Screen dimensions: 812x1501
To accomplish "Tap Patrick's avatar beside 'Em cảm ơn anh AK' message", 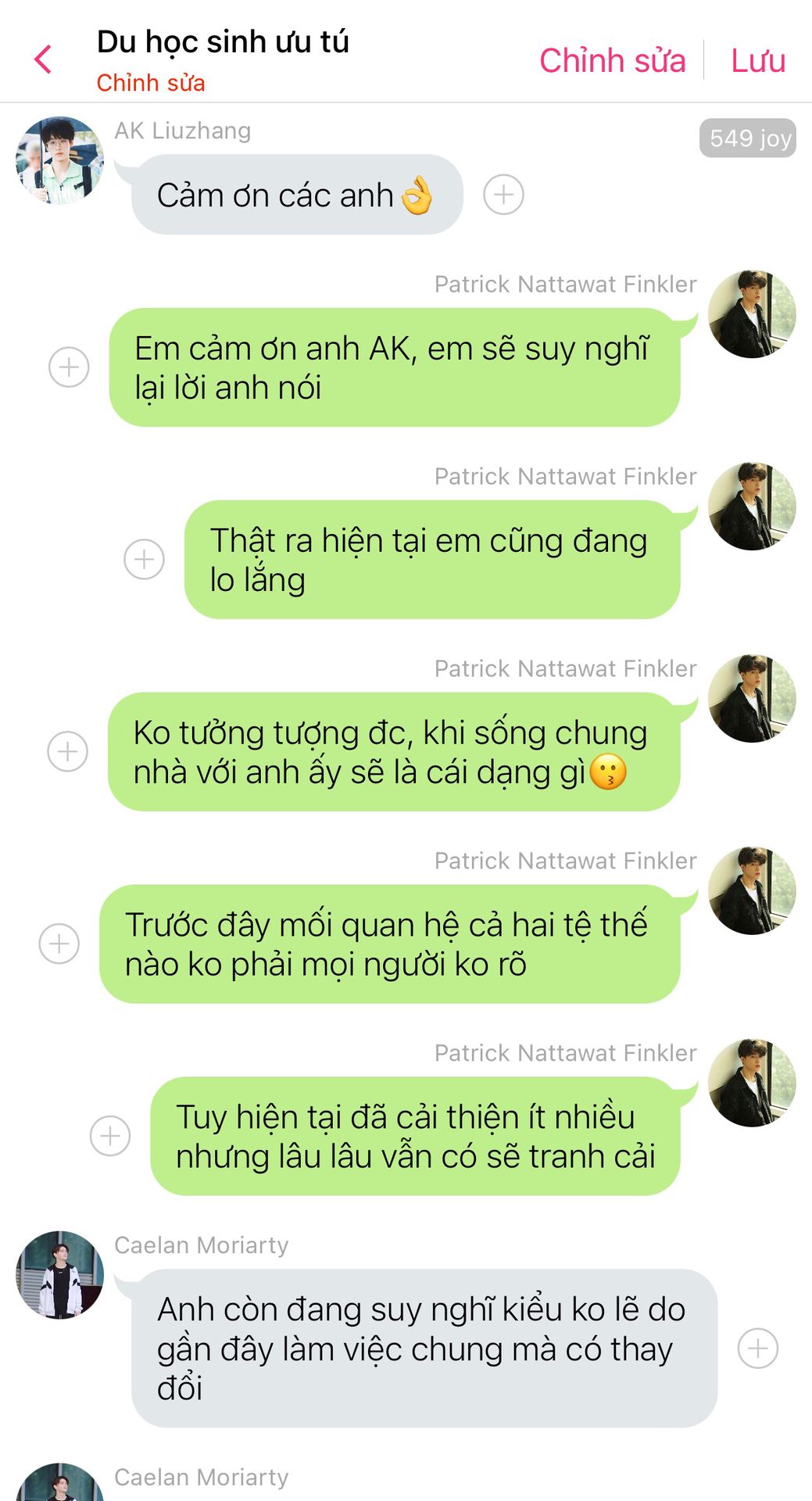I will 751,314.
